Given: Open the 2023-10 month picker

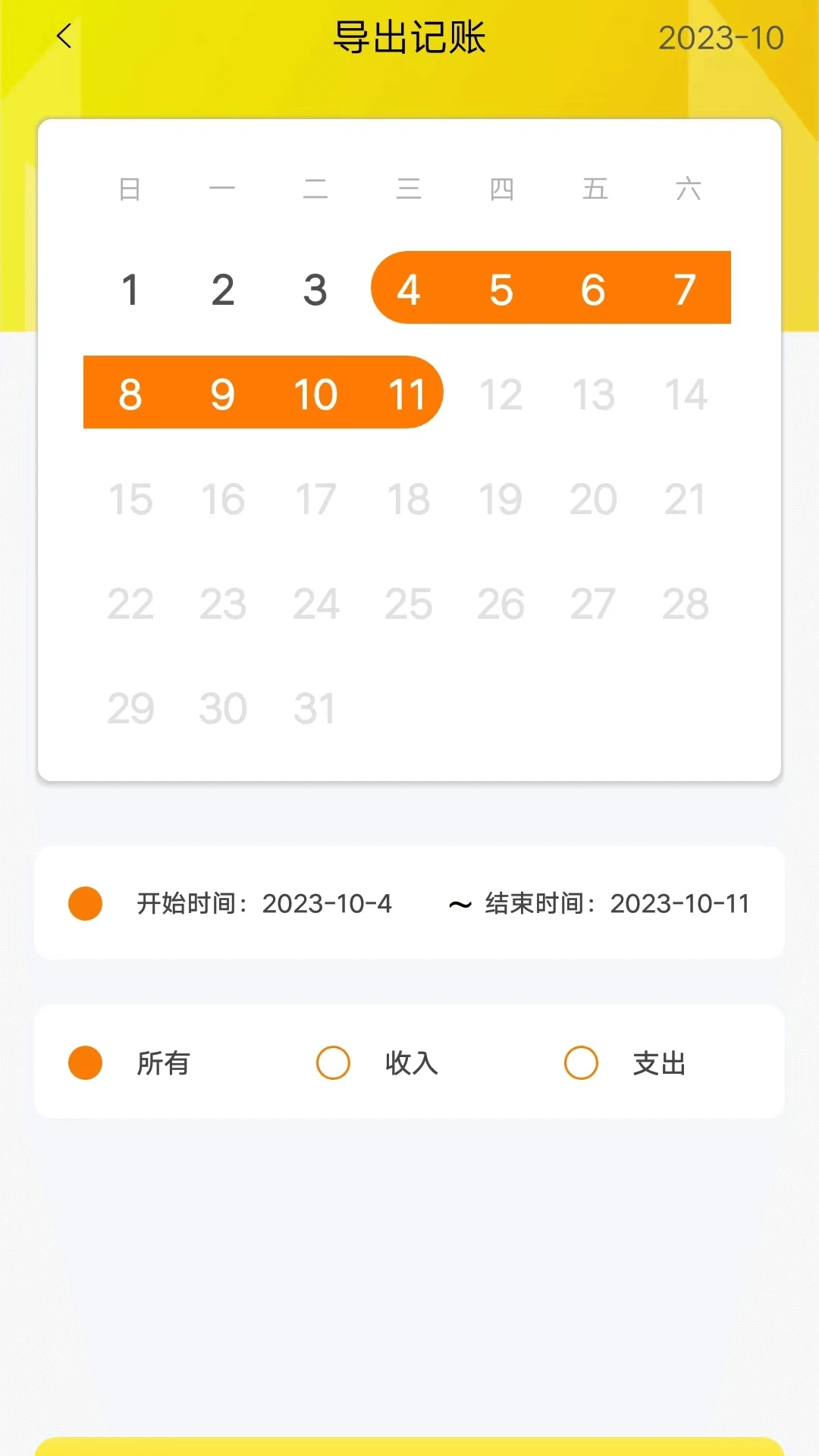Looking at the screenshot, I should 720,38.
